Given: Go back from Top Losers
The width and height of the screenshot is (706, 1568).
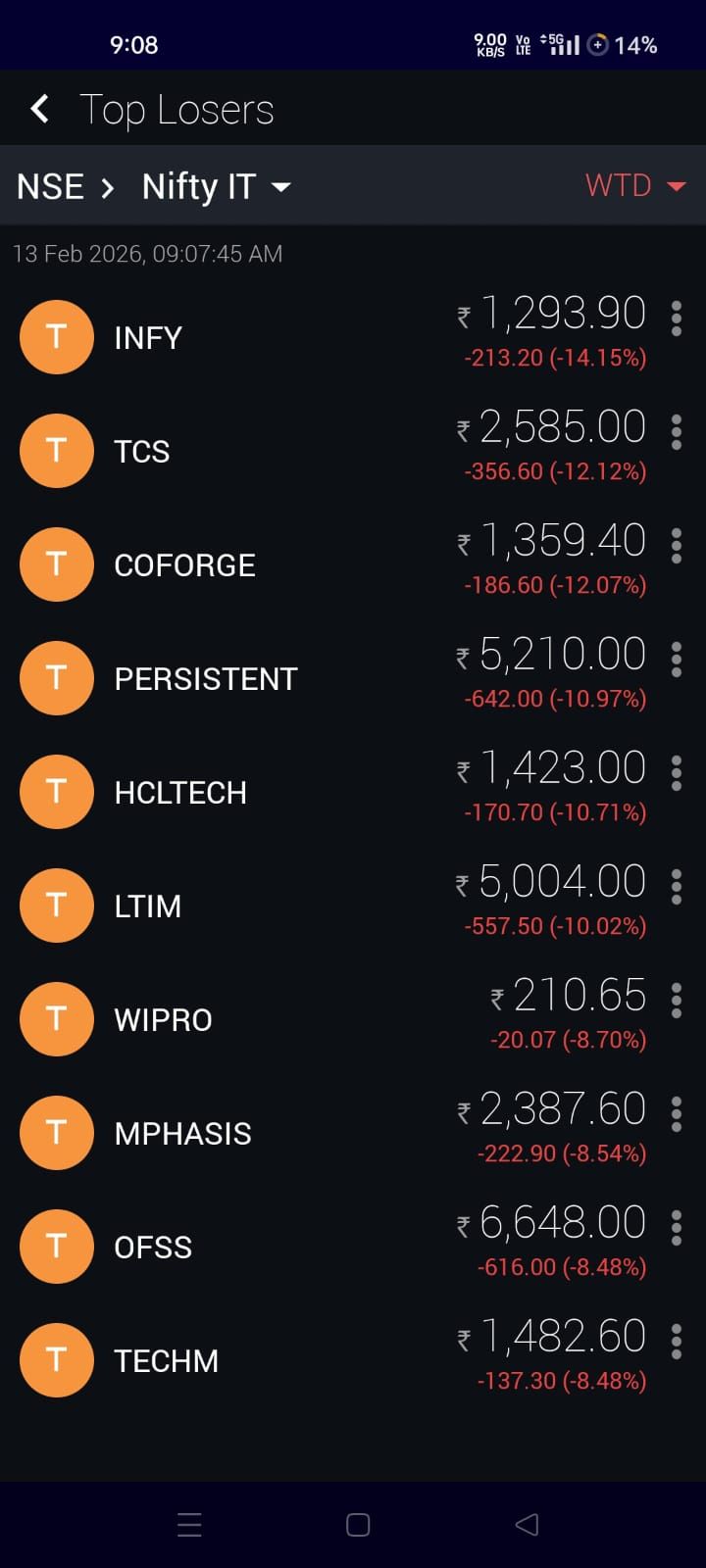Looking at the screenshot, I should point(40,109).
